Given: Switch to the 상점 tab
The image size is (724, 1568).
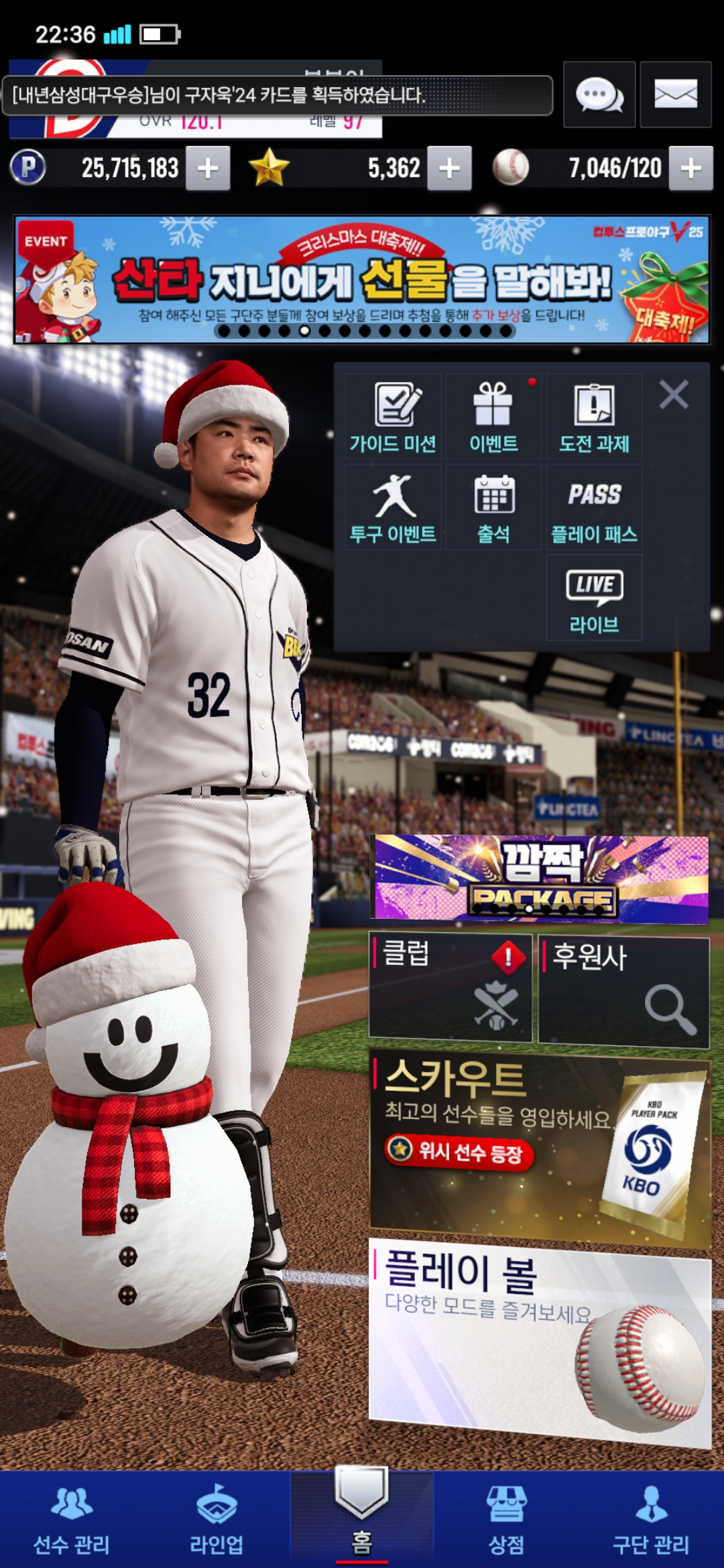Looking at the screenshot, I should tap(506, 1520).
